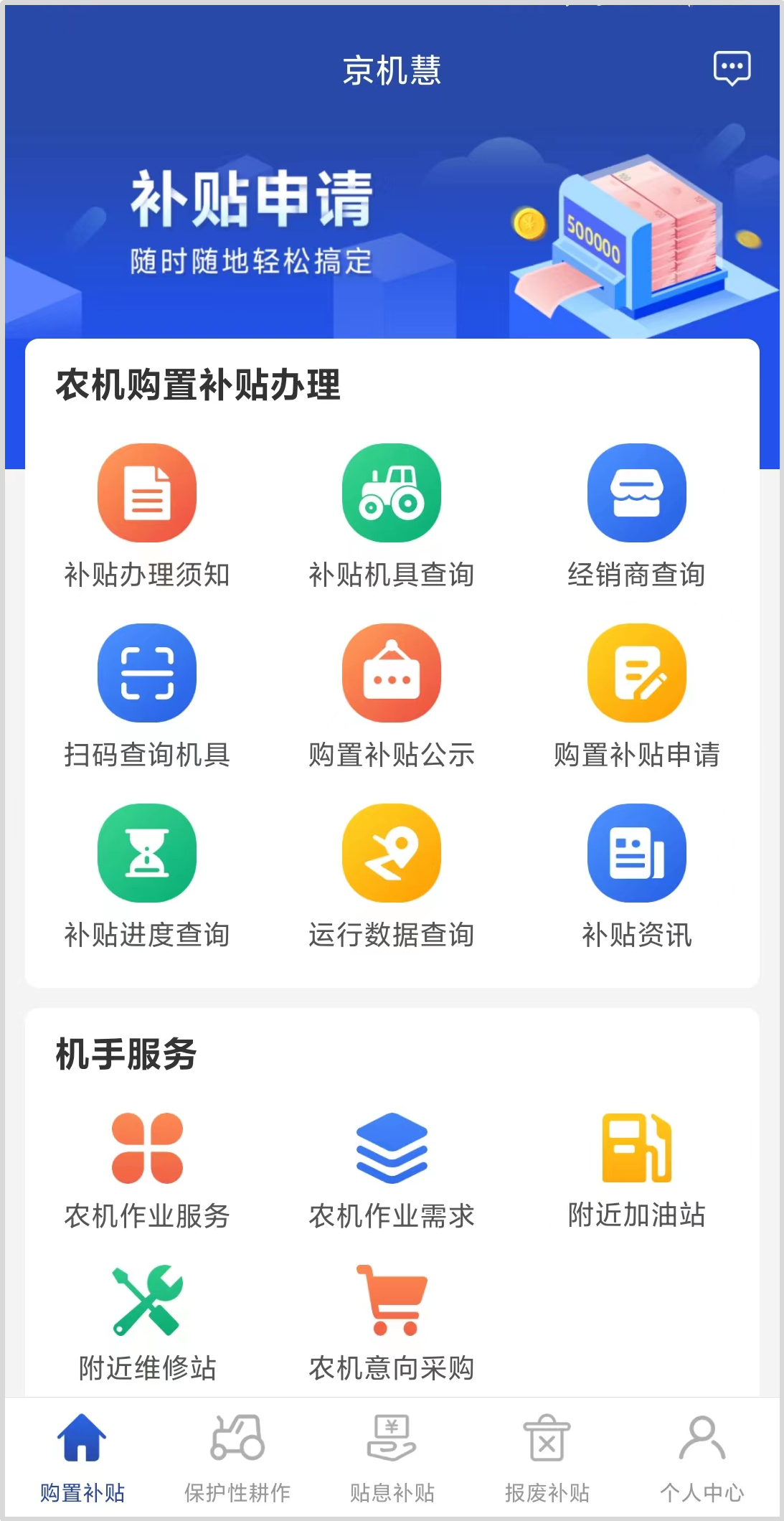
Task: Find 附近加油站 gas stations
Action: point(636,1171)
